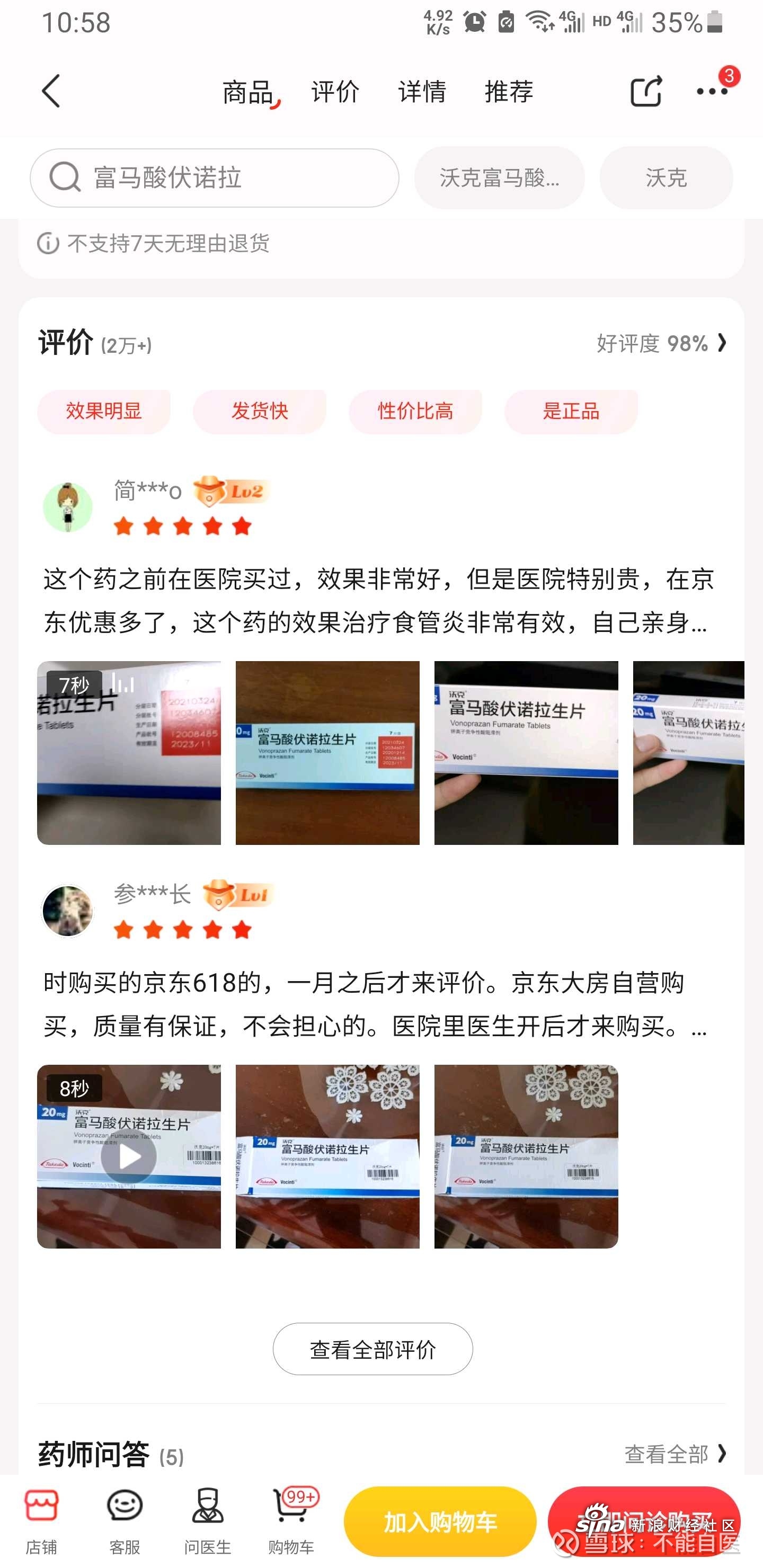View all reviews via 查看全部评价
This screenshot has width=763, height=1568.
372,1349
